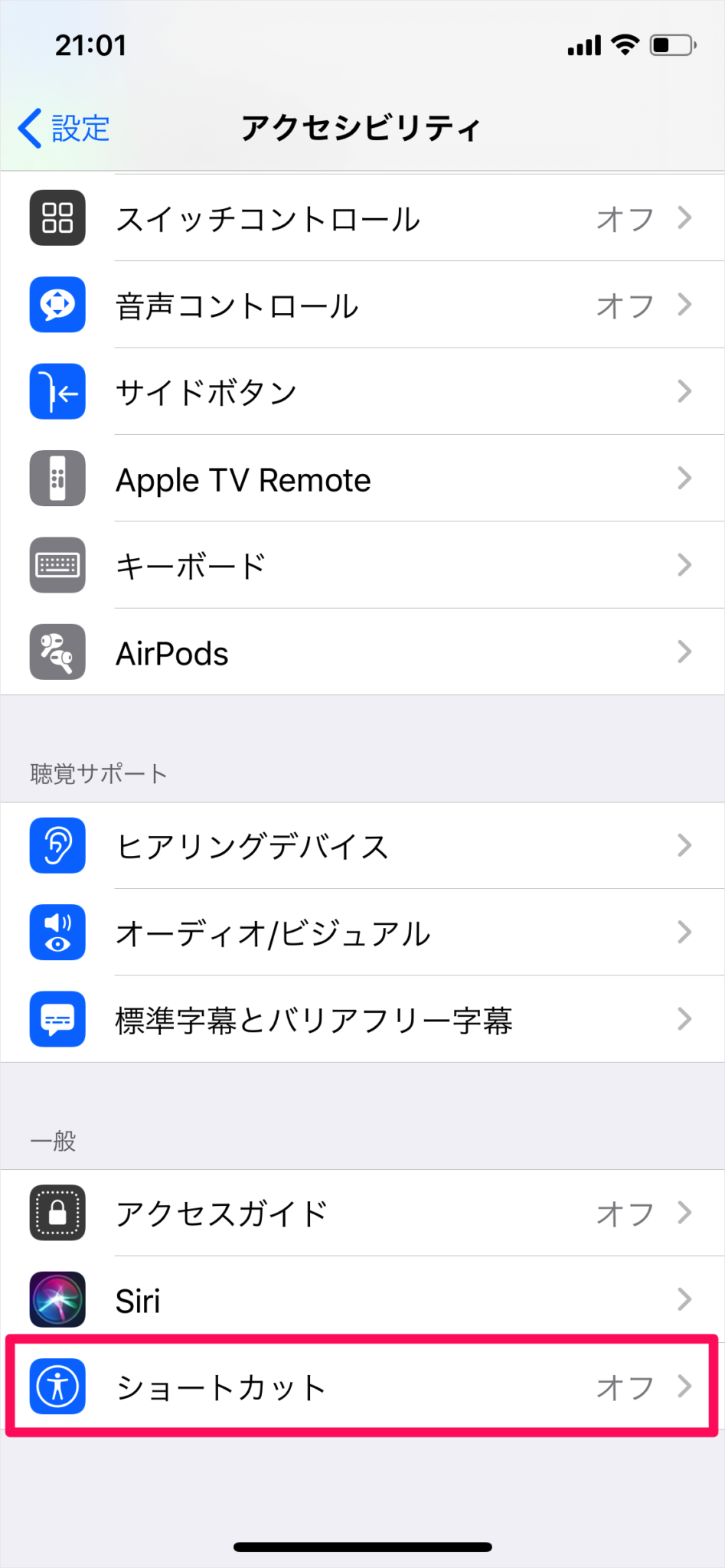The image size is (725, 1568).
Task: Expand the ヒアリングデバイス row chevron
Action: pyautogui.click(x=685, y=846)
